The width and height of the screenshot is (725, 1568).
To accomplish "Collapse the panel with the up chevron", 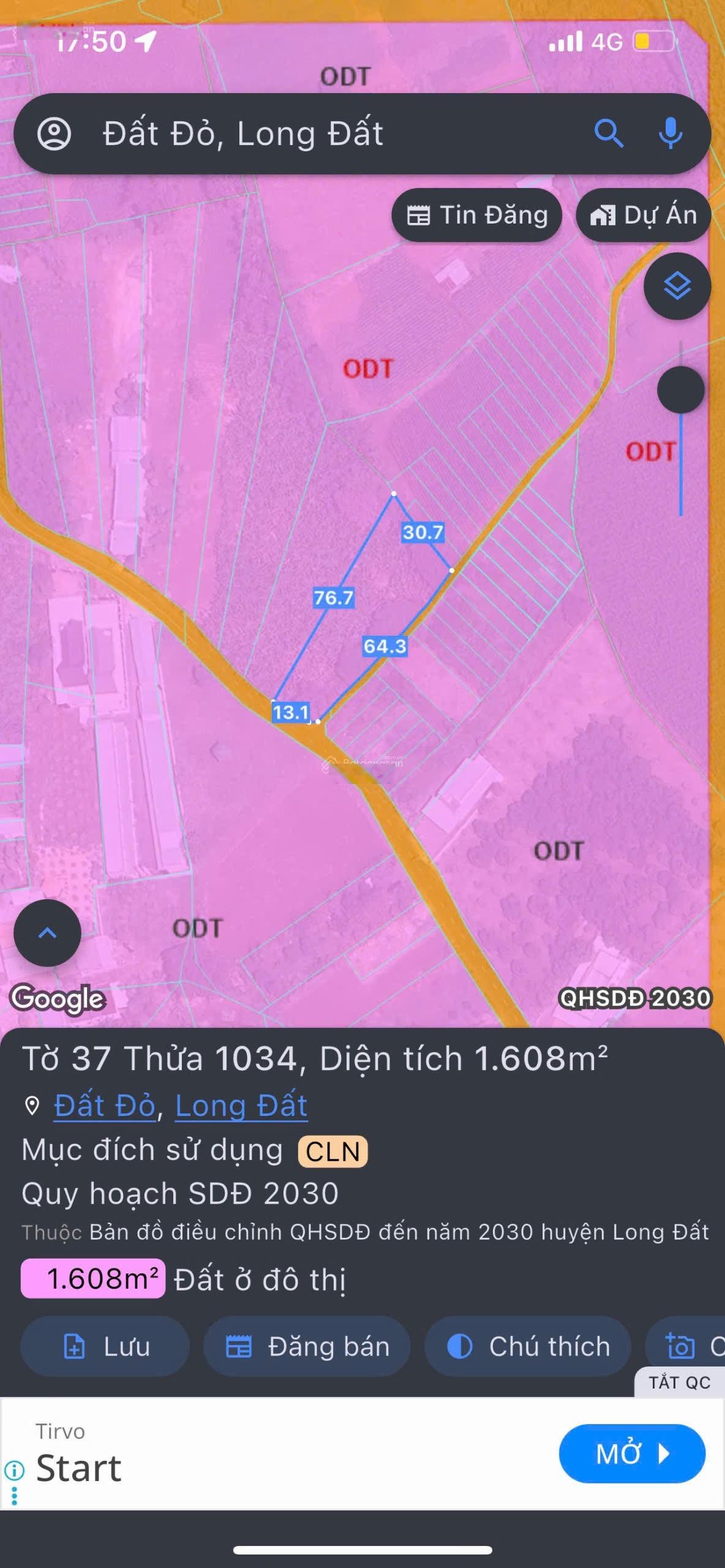I will pyautogui.click(x=47, y=932).
